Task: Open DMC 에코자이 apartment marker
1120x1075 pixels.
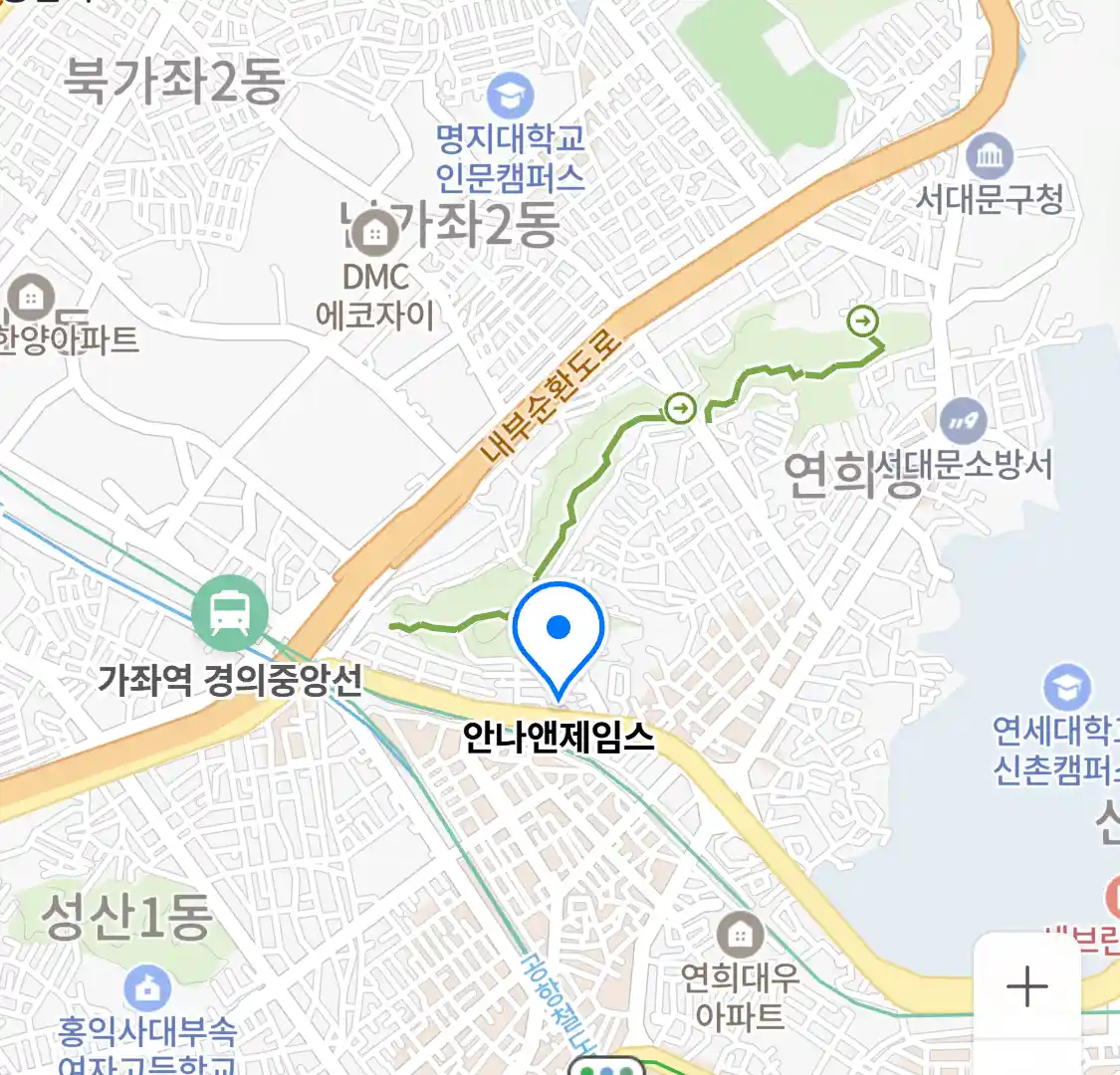Action: [375, 235]
